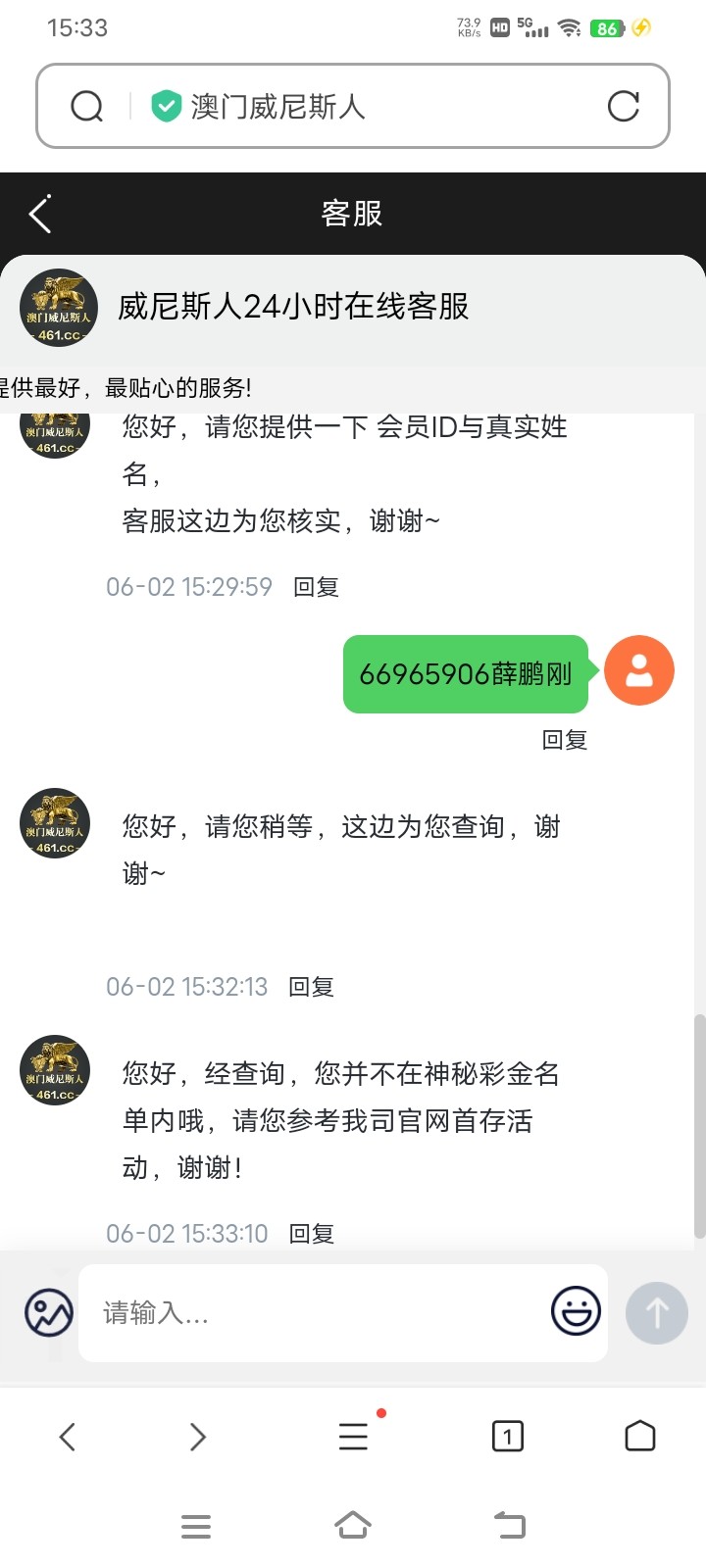
Task: Open the browser menu
Action: coord(353,1437)
